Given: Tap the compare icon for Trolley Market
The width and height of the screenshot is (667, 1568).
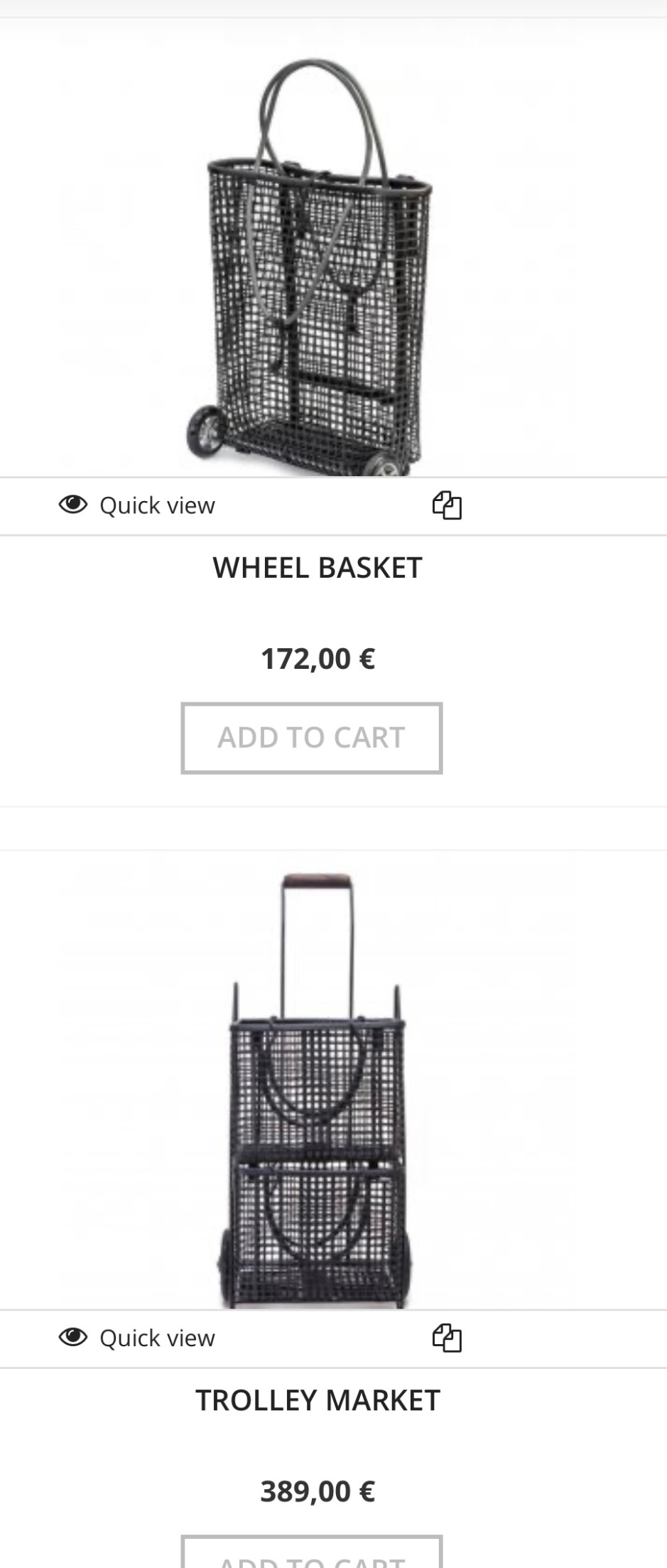Looking at the screenshot, I should point(447,1338).
